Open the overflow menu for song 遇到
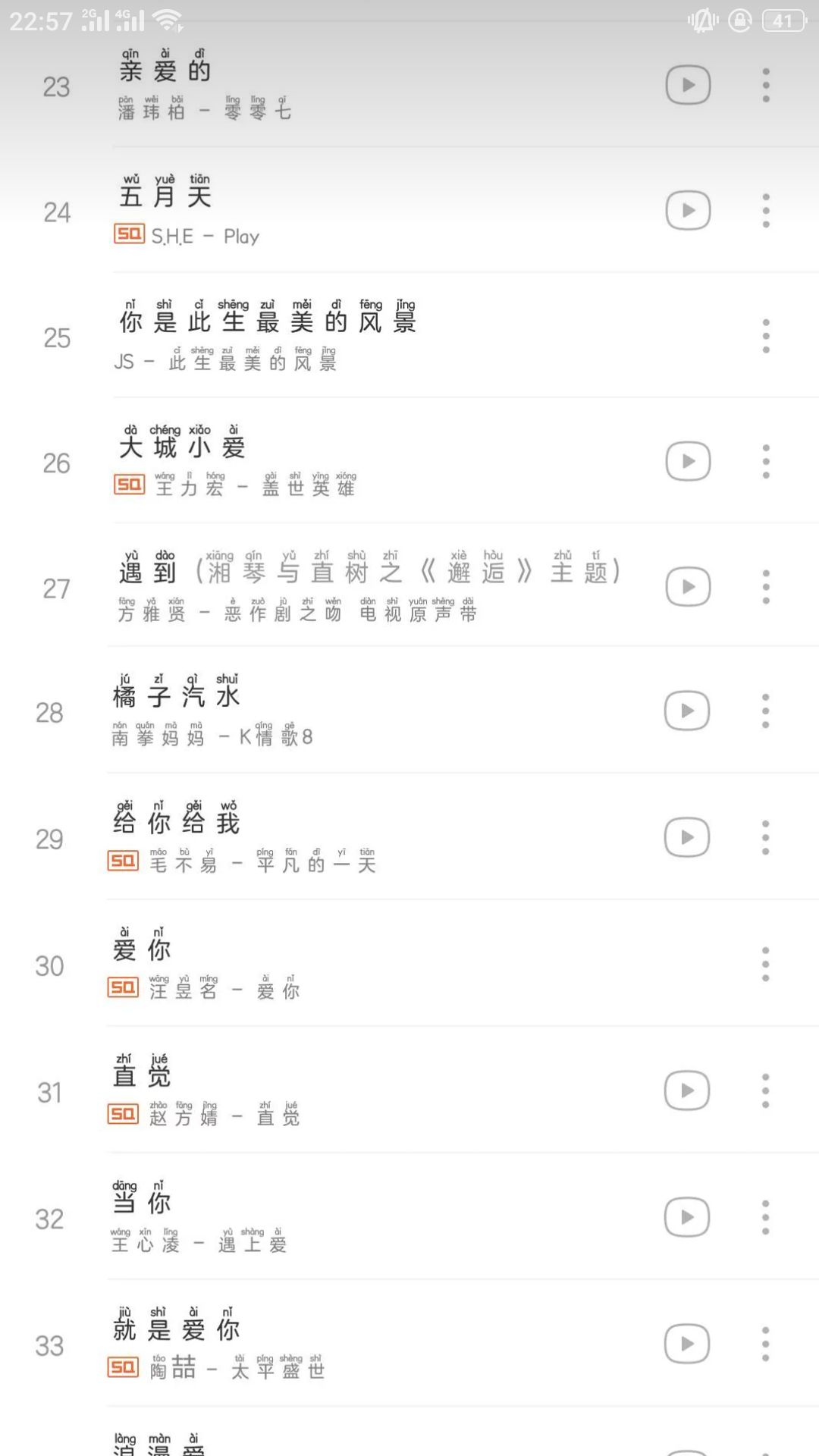This screenshot has width=819, height=1456. click(x=766, y=586)
